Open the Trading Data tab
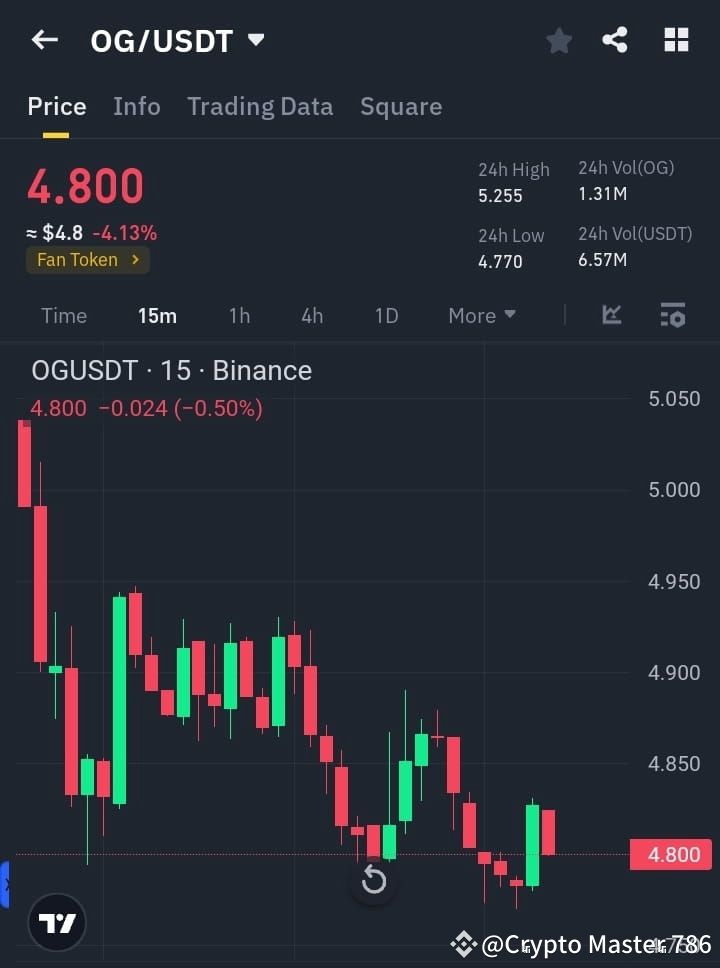 (260, 106)
